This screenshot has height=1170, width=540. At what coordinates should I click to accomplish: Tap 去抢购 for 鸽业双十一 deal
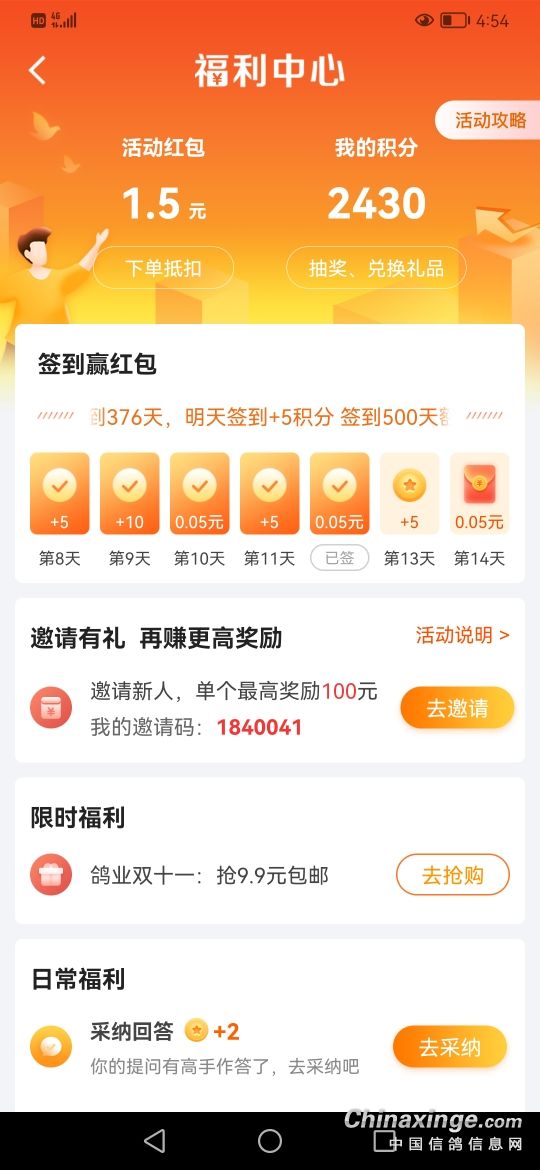point(453,875)
